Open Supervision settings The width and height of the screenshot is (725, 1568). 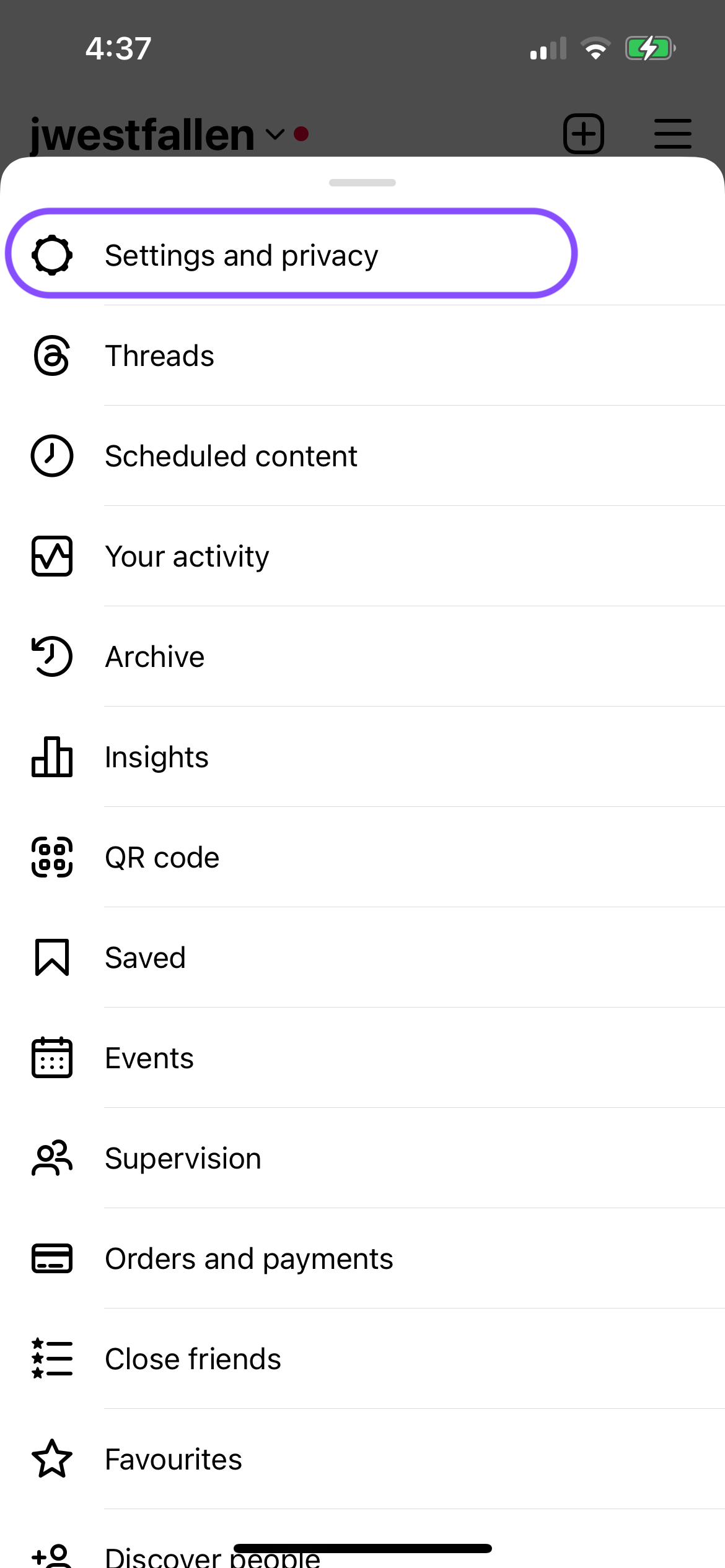tap(362, 1158)
